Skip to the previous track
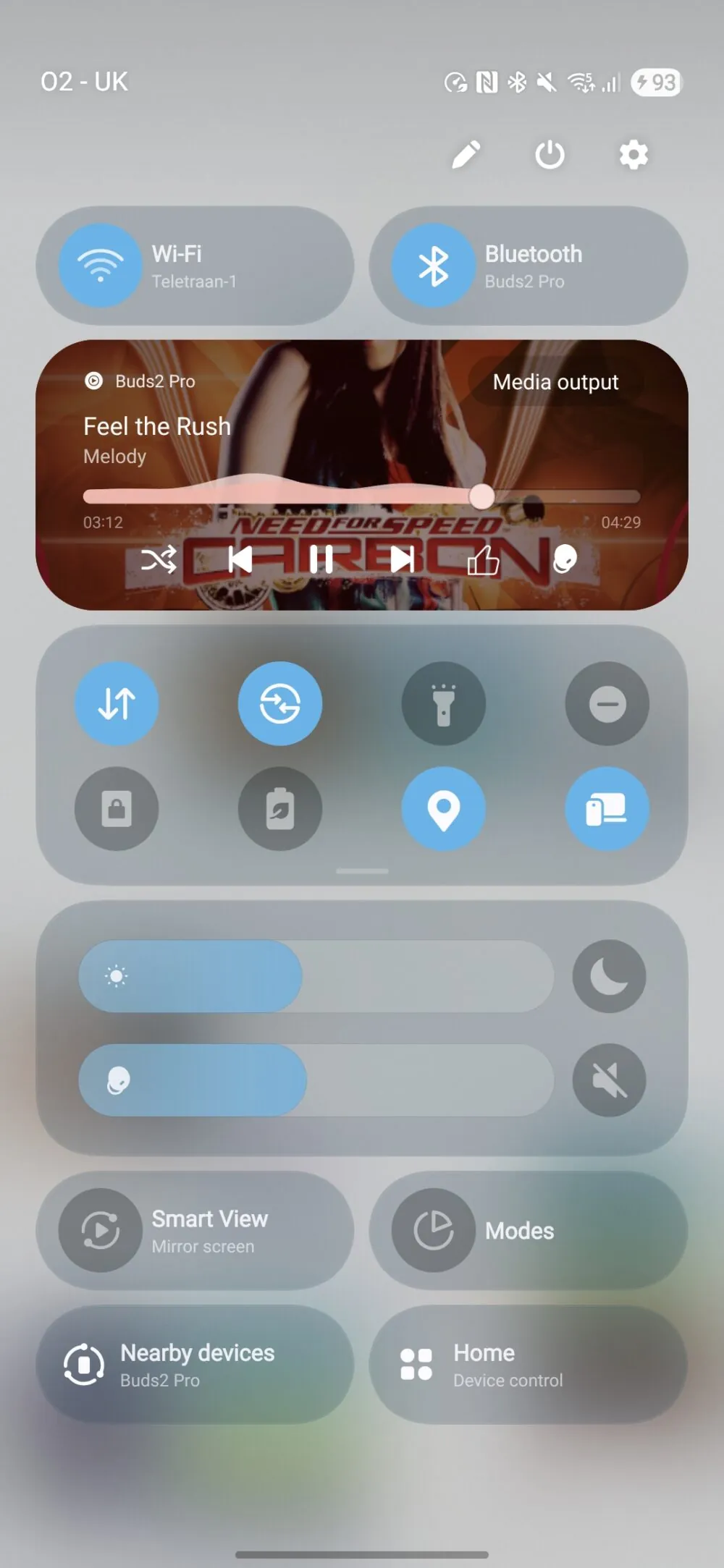Image resolution: width=724 pixels, height=1568 pixels. point(240,559)
